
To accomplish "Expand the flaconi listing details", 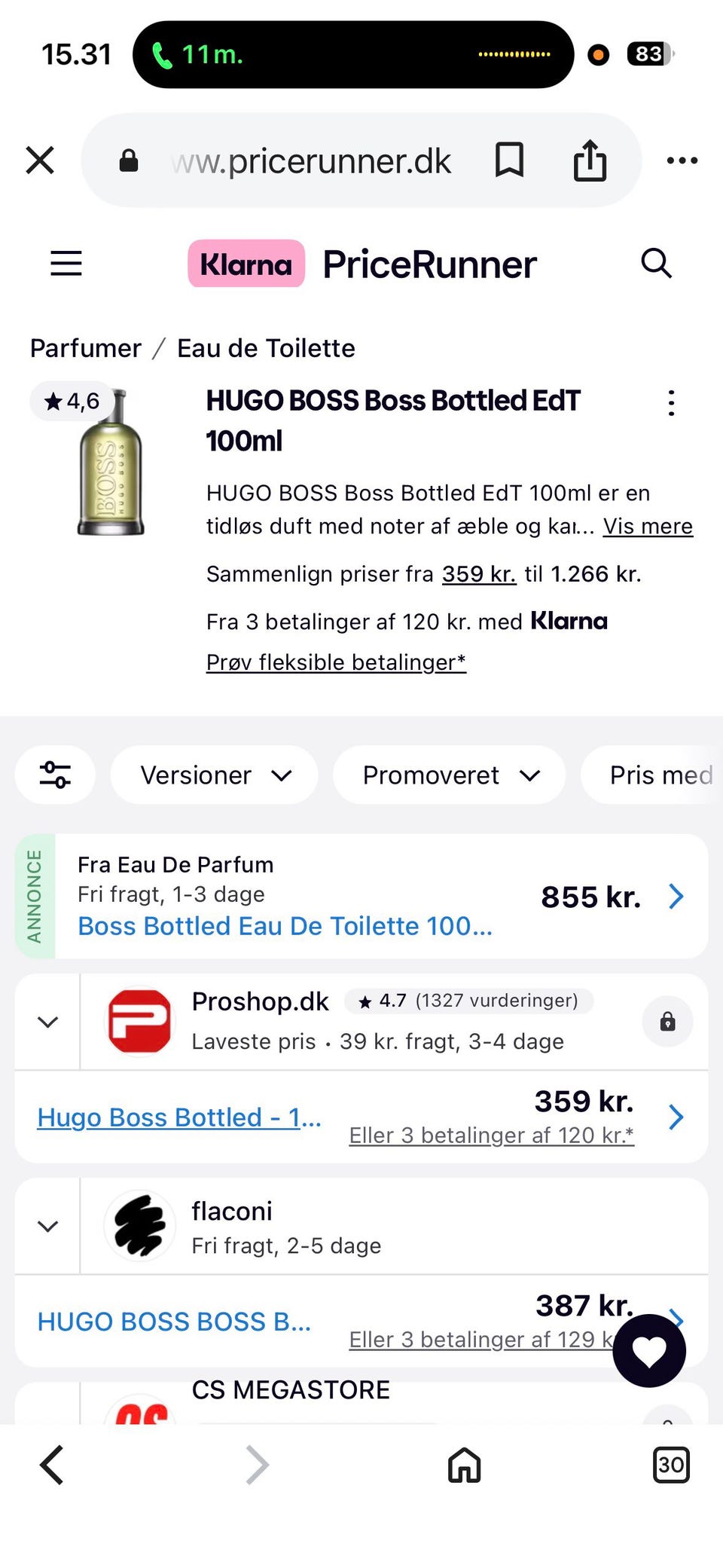I will [47, 1226].
